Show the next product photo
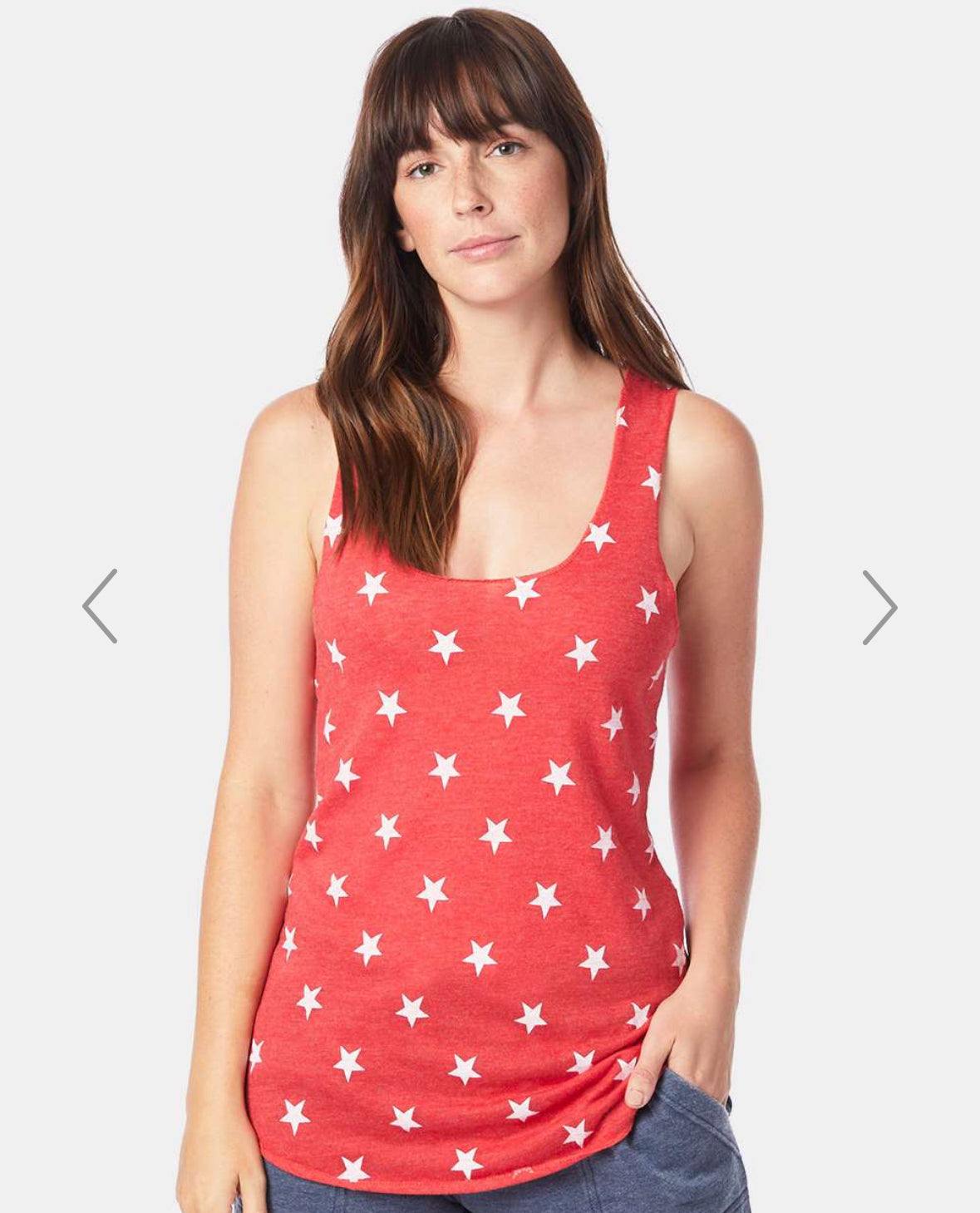The image size is (980, 1213). click(x=879, y=607)
